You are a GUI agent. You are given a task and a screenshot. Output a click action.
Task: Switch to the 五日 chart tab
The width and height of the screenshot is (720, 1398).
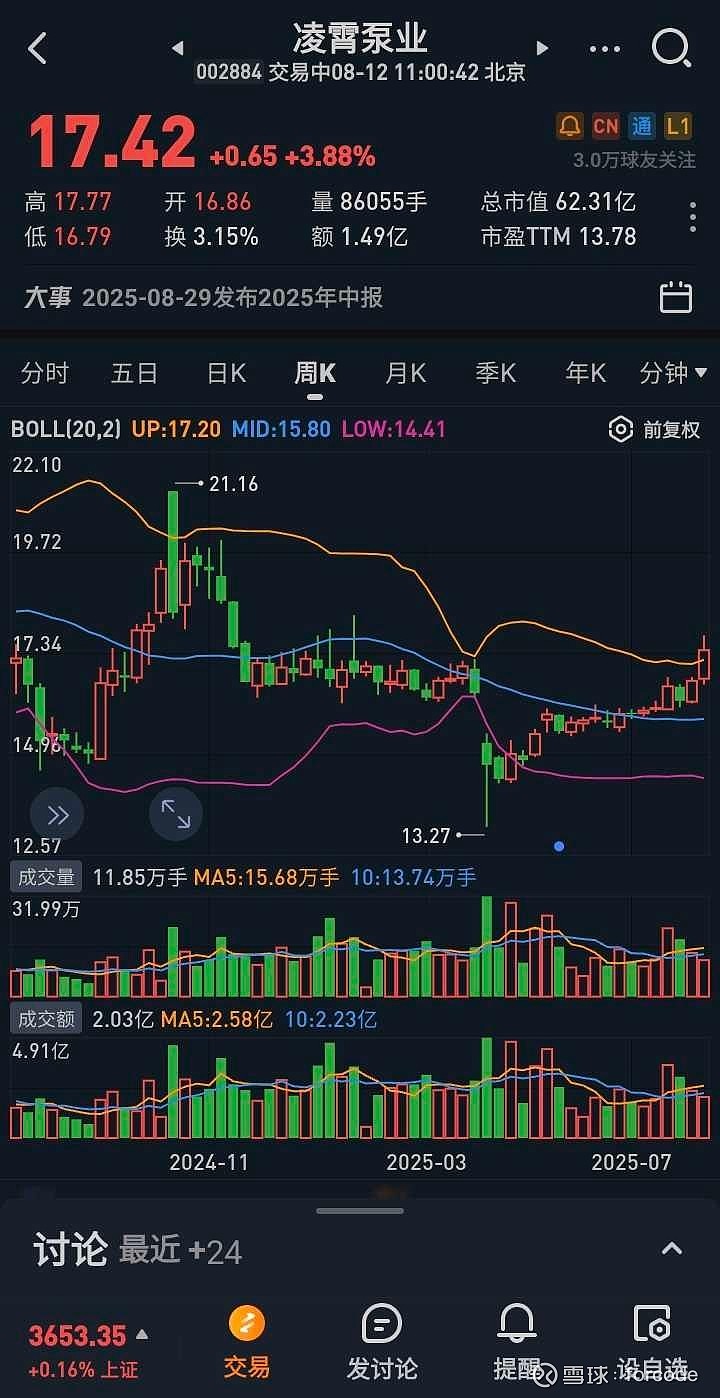click(x=135, y=373)
